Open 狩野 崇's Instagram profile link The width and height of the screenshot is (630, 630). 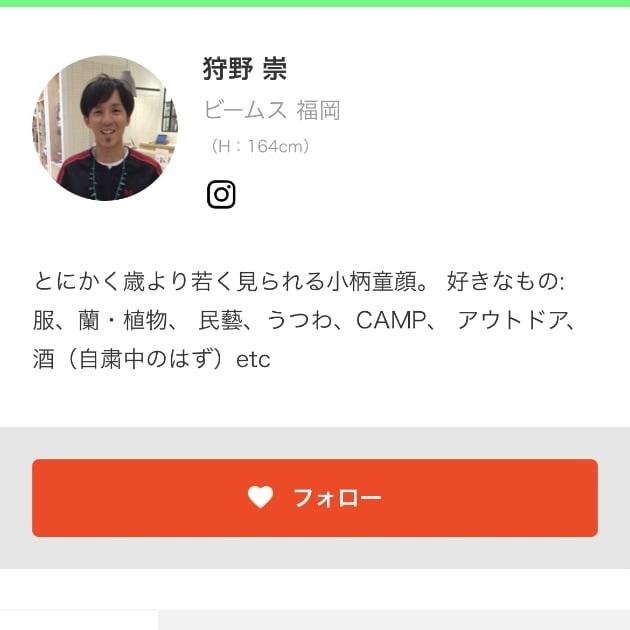221,194
